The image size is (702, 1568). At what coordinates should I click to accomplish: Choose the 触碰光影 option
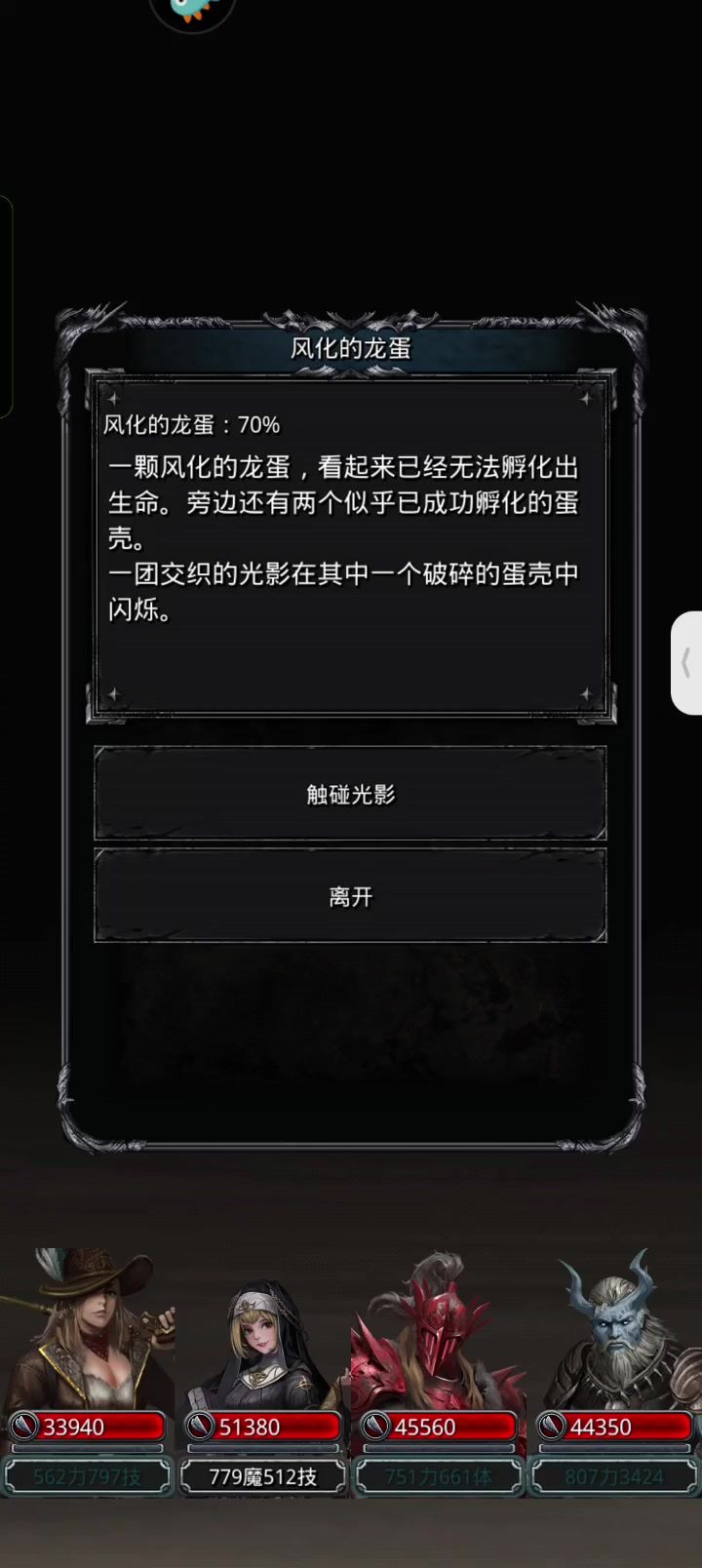pos(350,794)
